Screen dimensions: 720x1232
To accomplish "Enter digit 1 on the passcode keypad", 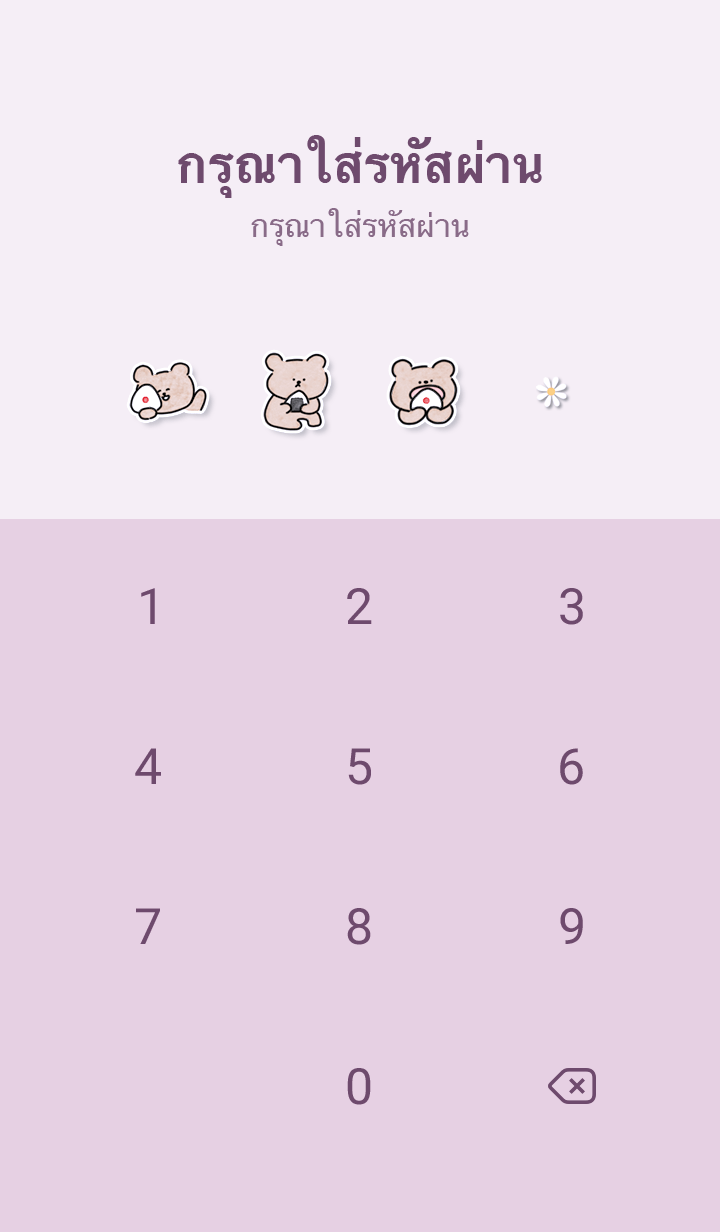I will click(150, 607).
